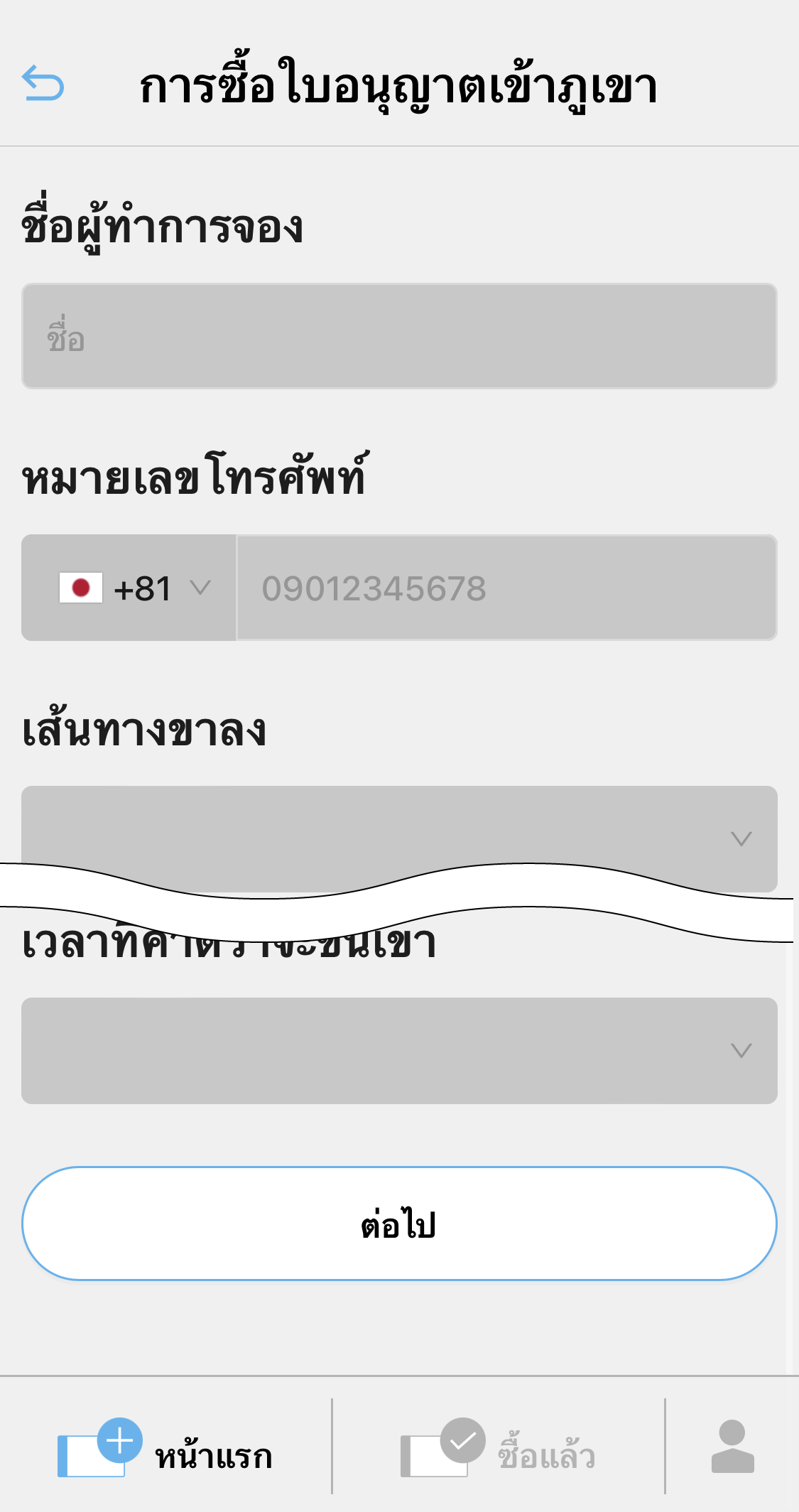Viewport: 799px width, 1512px height.
Task: Open the profile person tab
Action: coord(732,1447)
